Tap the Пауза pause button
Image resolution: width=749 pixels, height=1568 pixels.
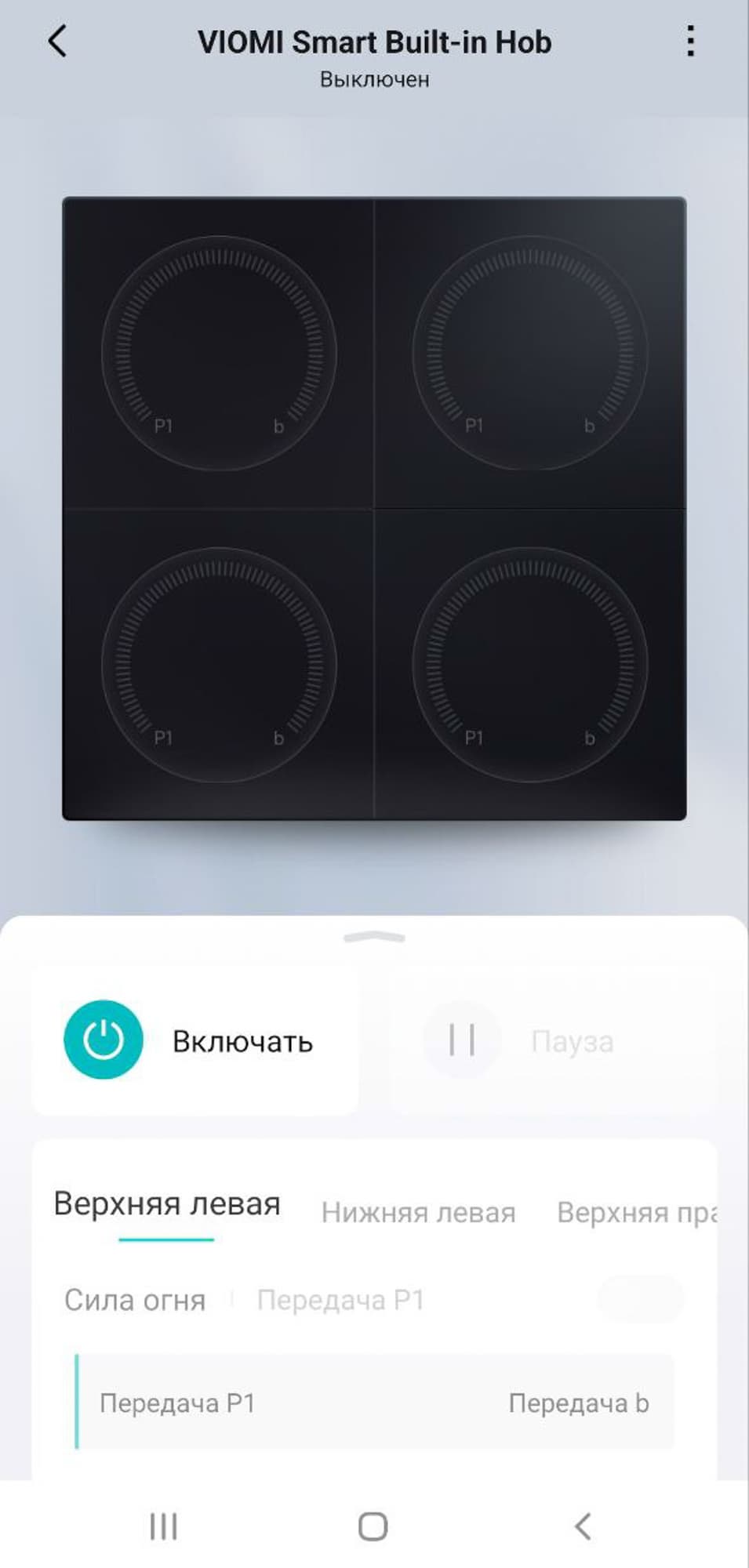coord(461,1040)
